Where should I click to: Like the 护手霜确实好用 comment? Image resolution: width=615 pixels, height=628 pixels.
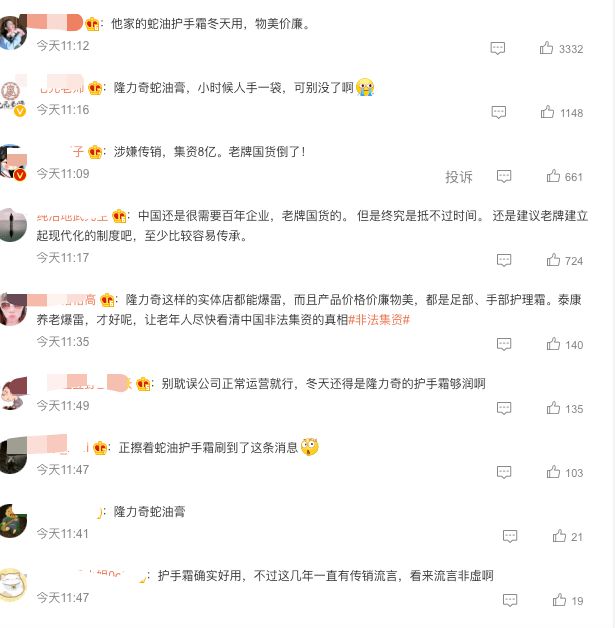[x=559, y=600]
